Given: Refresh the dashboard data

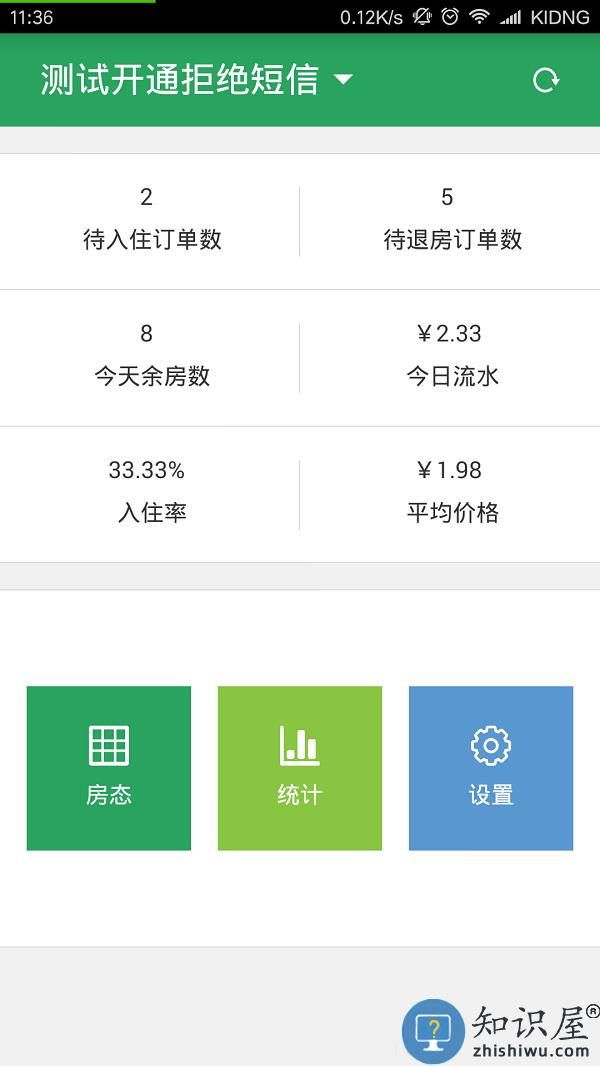Looking at the screenshot, I should tap(545, 80).
